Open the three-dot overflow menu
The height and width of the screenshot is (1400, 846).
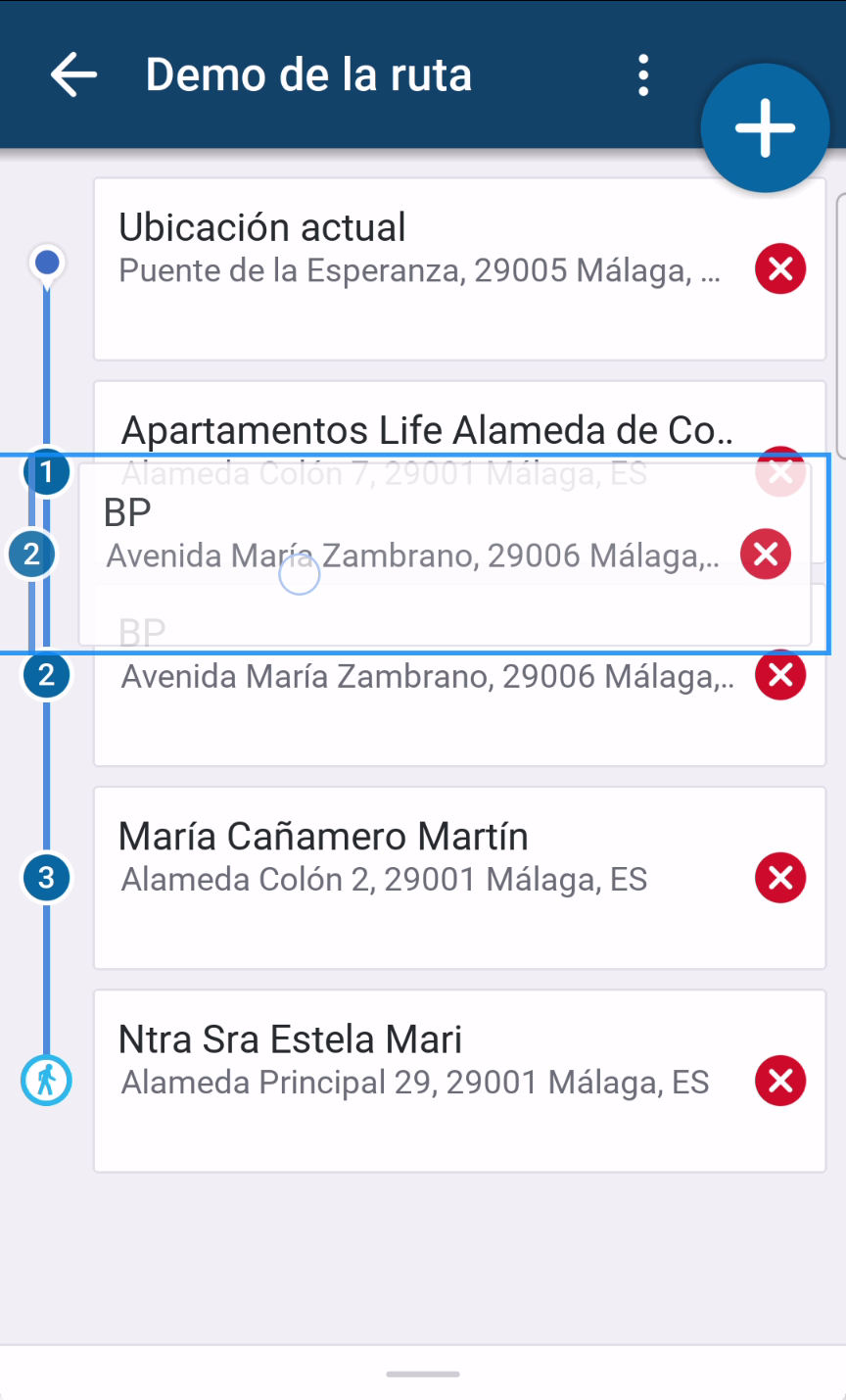tap(643, 75)
